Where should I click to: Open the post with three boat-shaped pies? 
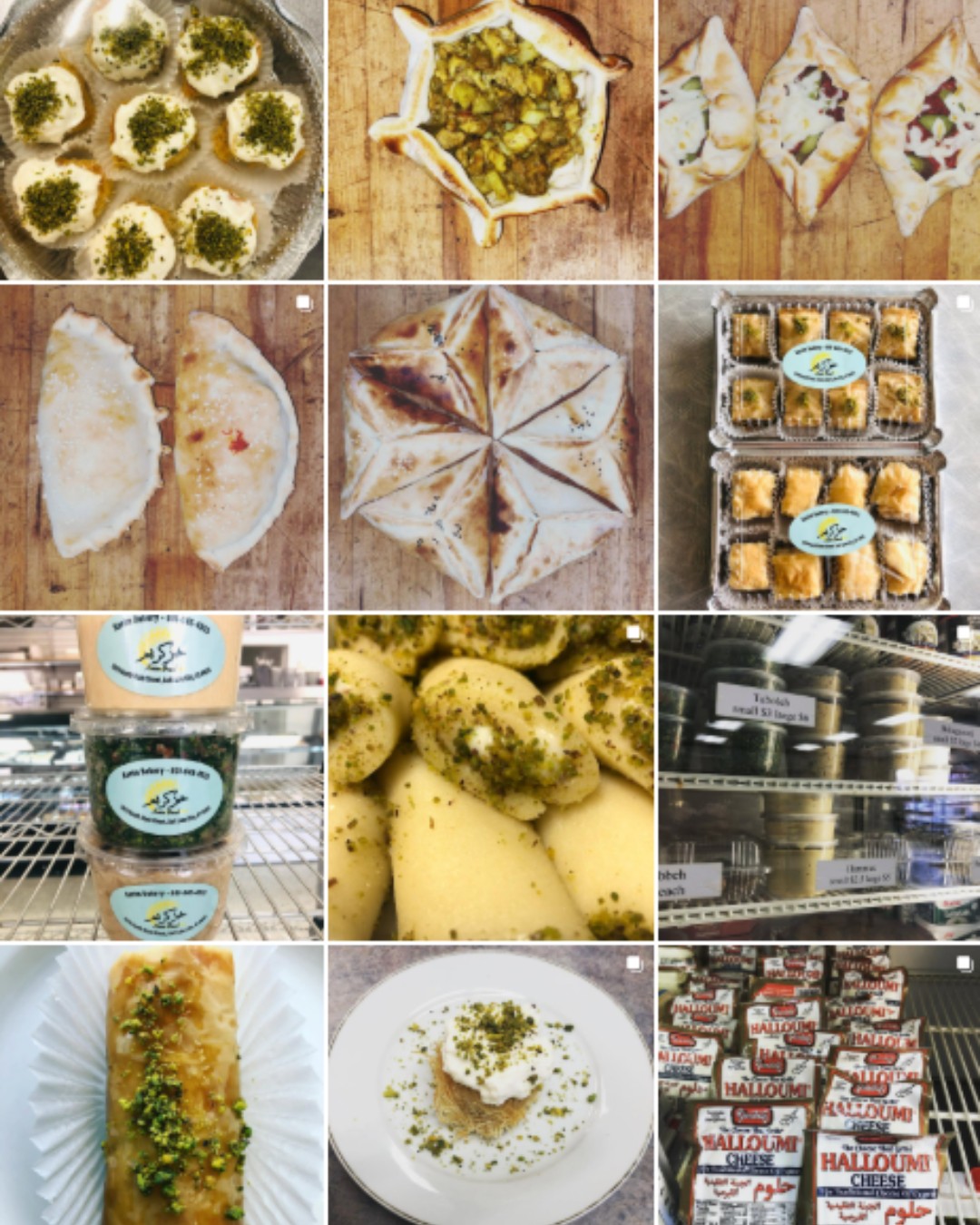(x=818, y=140)
